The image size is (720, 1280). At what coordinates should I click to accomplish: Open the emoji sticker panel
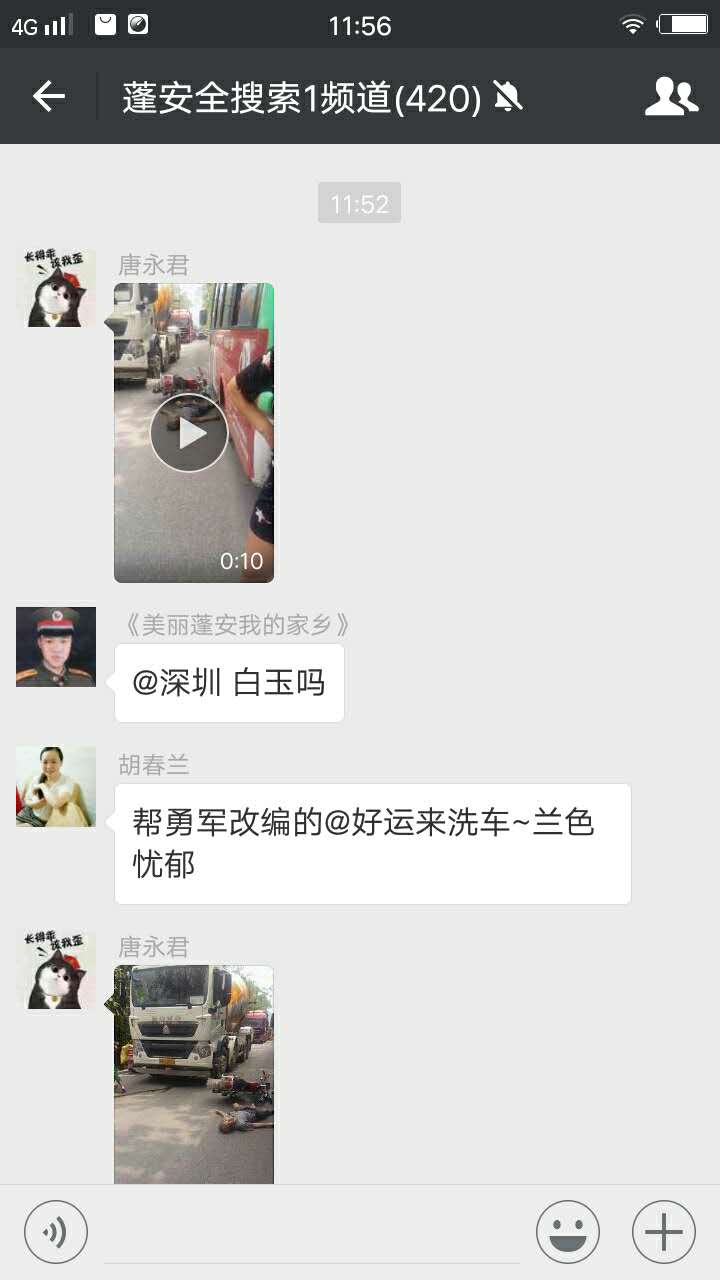pyautogui.click(x=568, y=1232)
